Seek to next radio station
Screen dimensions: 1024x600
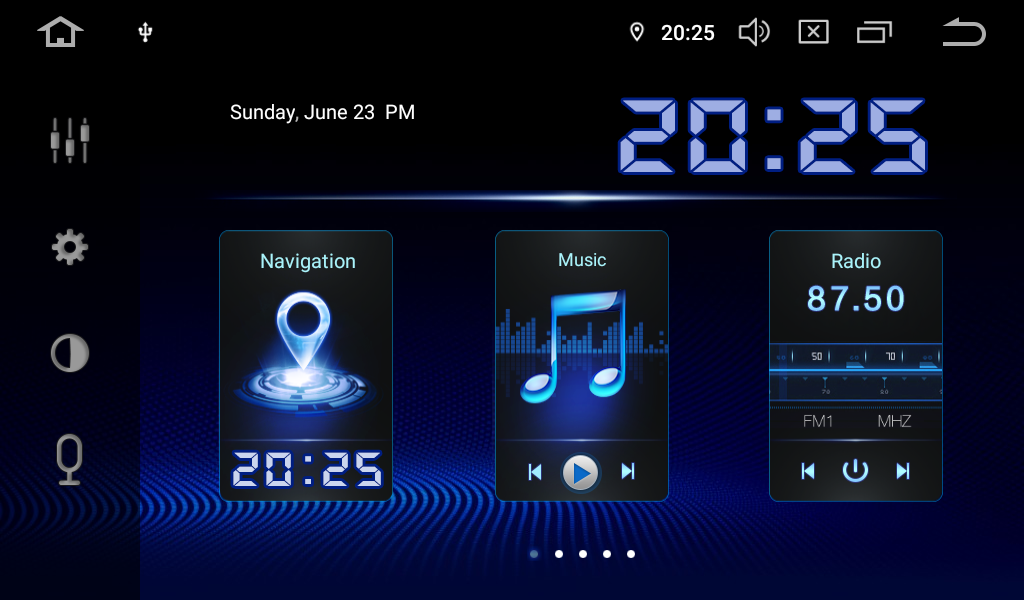coord(903,471)
